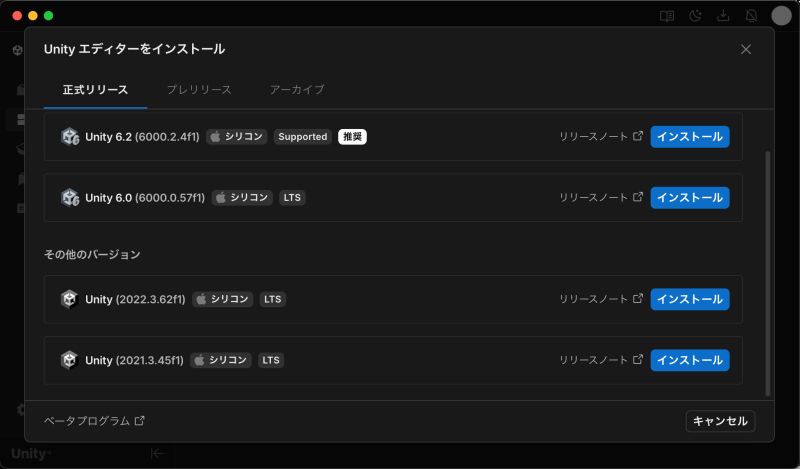Open the muted notifications bell
The image size is (800, 469).
751,16
